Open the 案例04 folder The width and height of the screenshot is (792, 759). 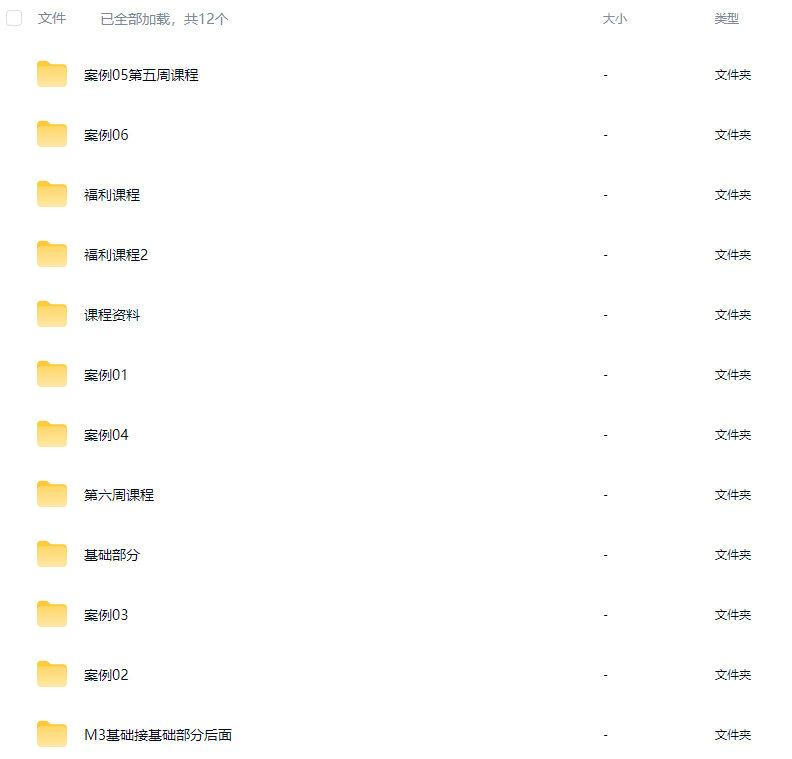pyautogui.click(x=106, y=435)
